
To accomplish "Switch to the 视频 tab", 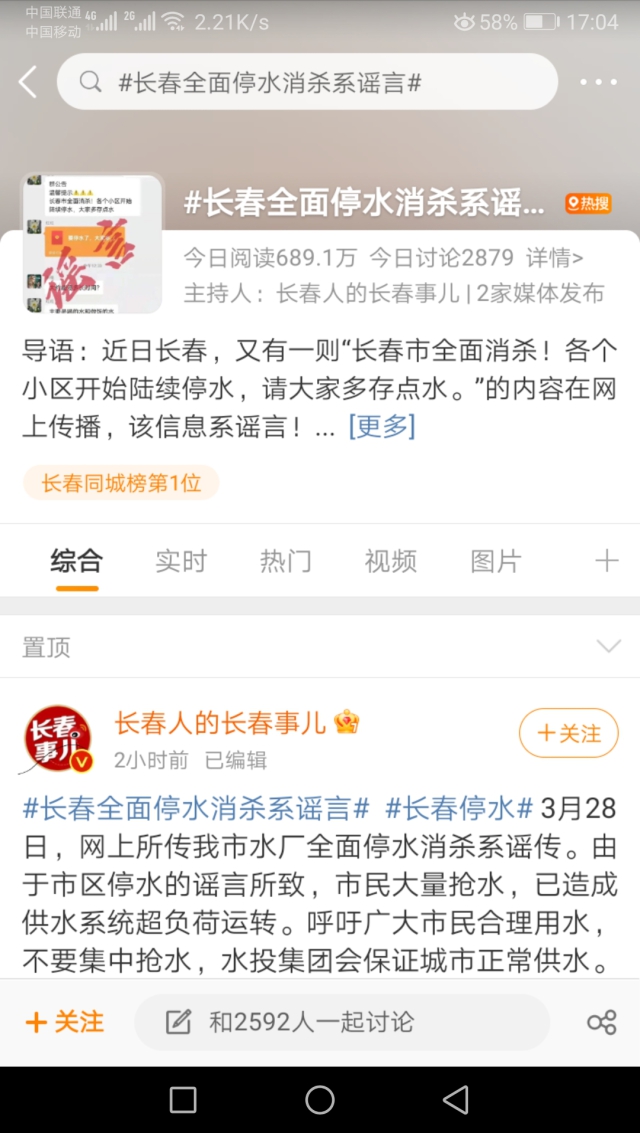I will [390, 561].
